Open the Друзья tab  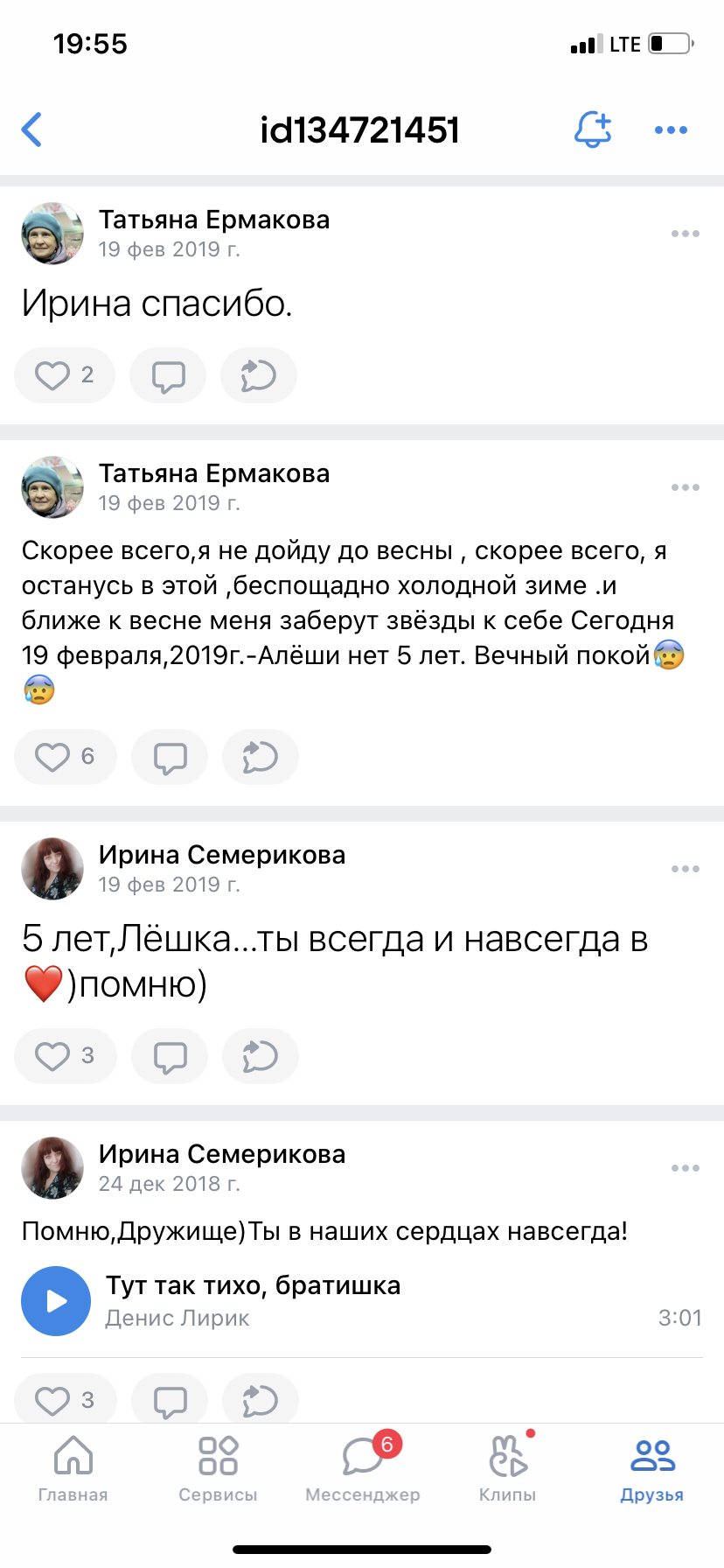651,1469
